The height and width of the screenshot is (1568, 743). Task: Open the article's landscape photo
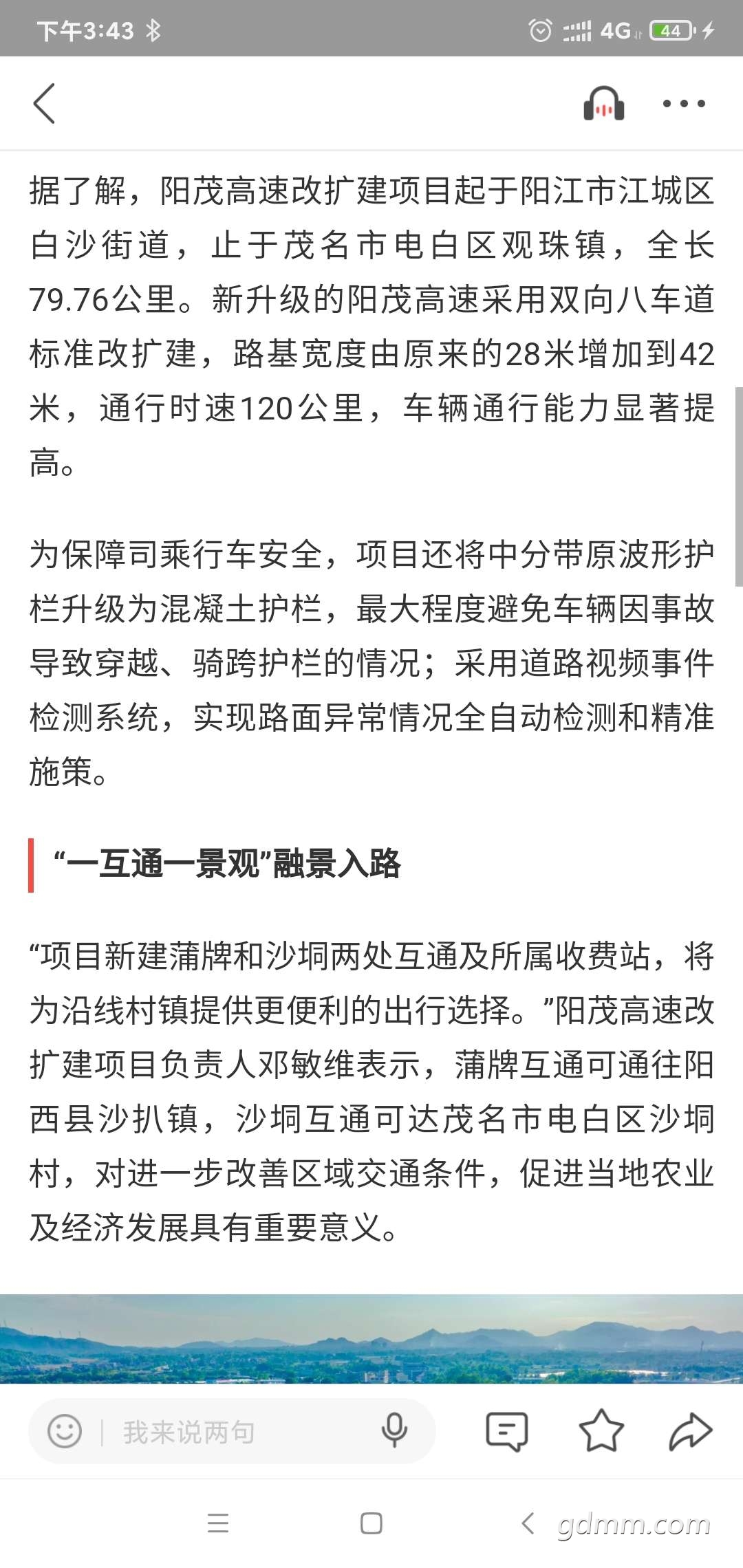click(x=371, y=1338)
